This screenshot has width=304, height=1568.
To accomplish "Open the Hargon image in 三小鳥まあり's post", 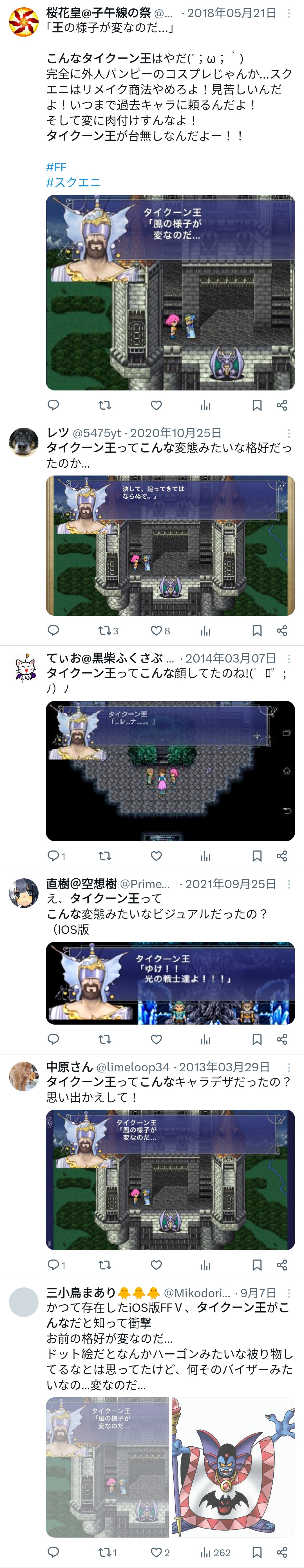I will tap(233, 1467).
